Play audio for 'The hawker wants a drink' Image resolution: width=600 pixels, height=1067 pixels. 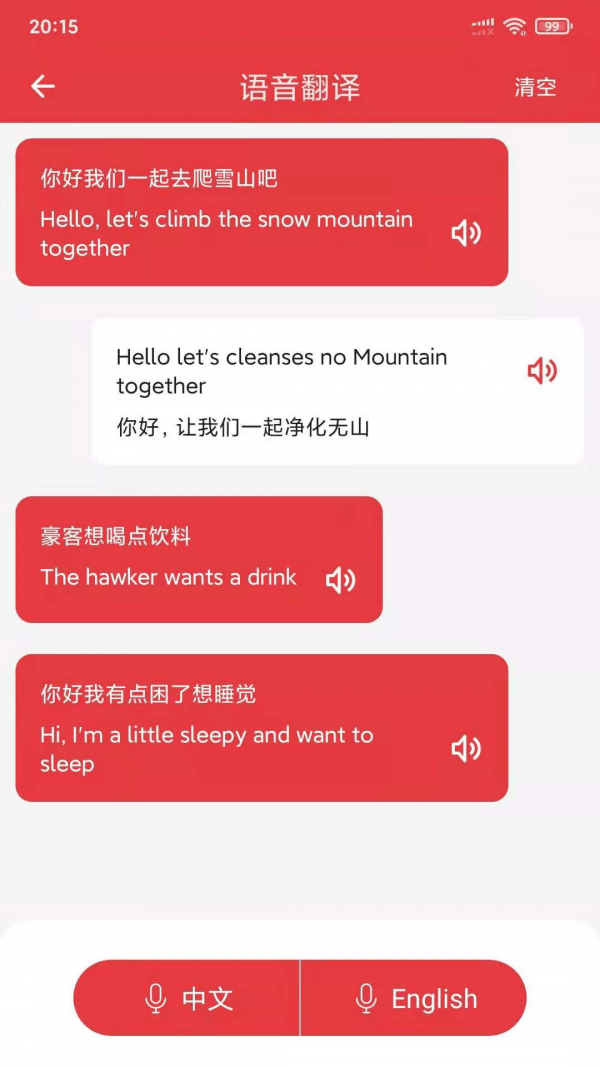coord(341,580)
